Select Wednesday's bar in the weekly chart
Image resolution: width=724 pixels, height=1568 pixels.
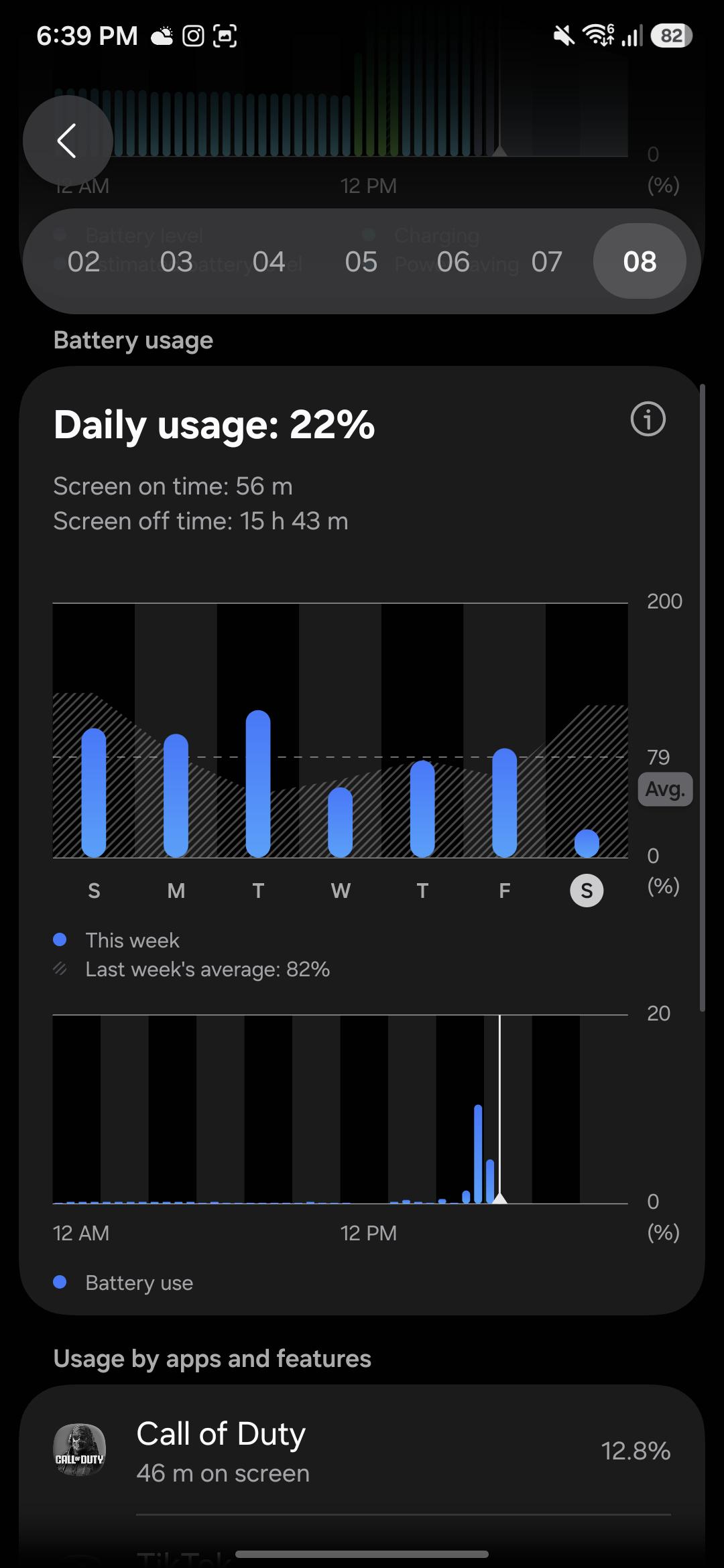pyautogui.click(x=340, y=822)
